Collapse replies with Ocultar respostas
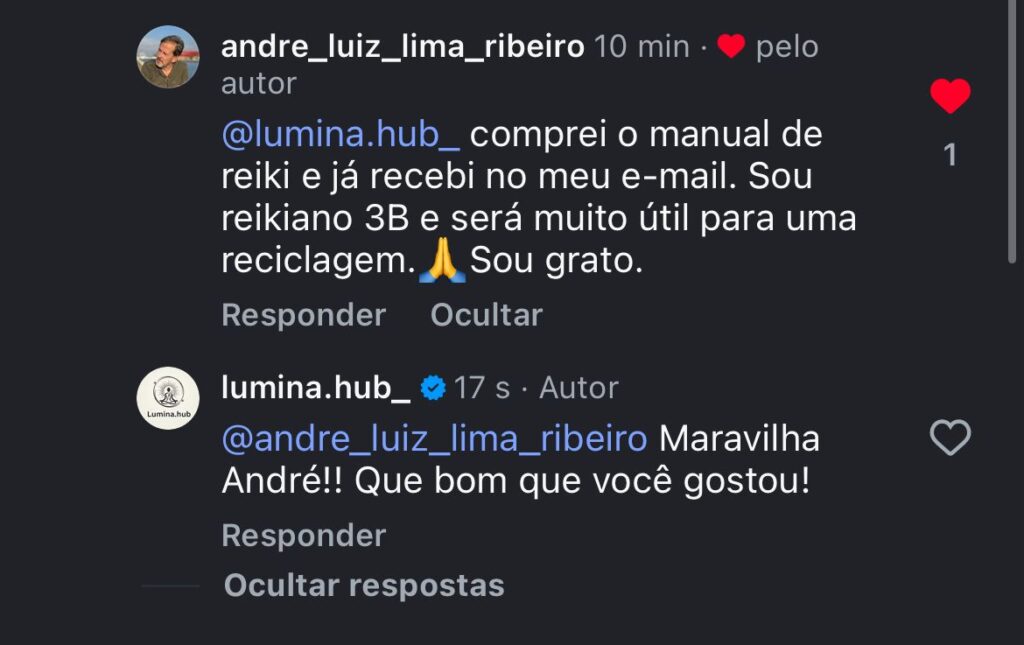1024x645 pixels. (x=364, y=584)
